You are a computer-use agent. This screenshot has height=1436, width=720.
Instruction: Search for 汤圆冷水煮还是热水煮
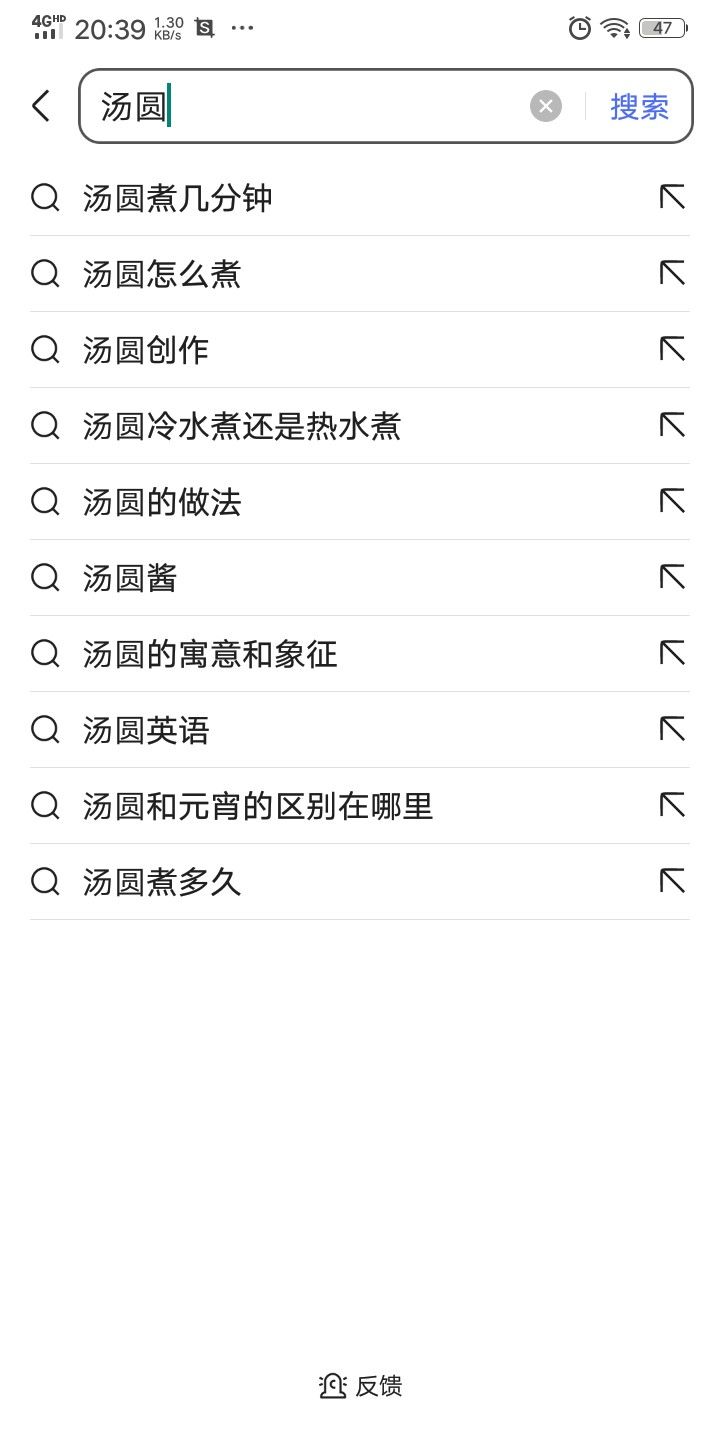(242, 426)
